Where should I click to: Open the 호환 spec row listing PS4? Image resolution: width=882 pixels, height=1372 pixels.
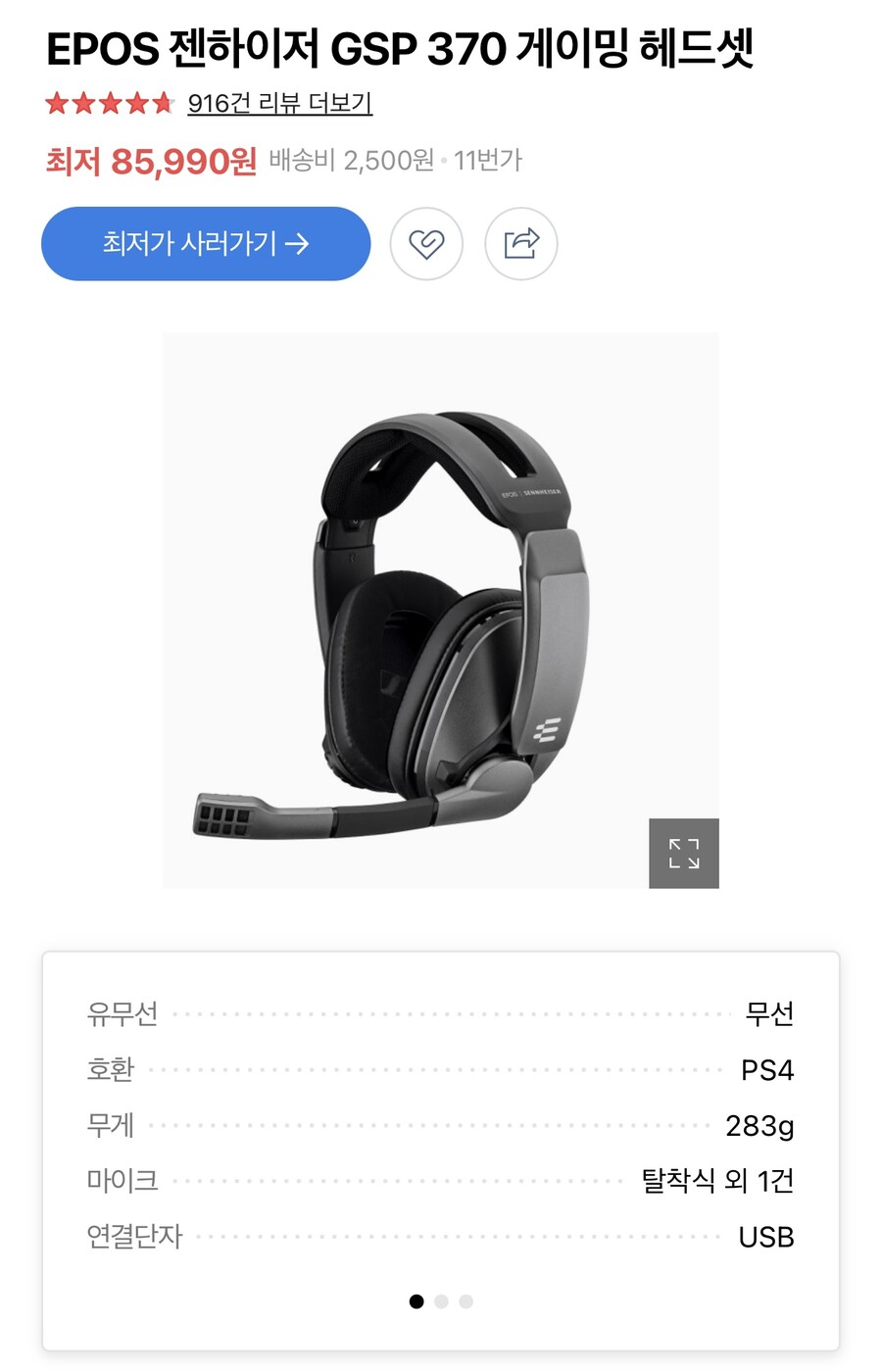(x=441, y=1069)
